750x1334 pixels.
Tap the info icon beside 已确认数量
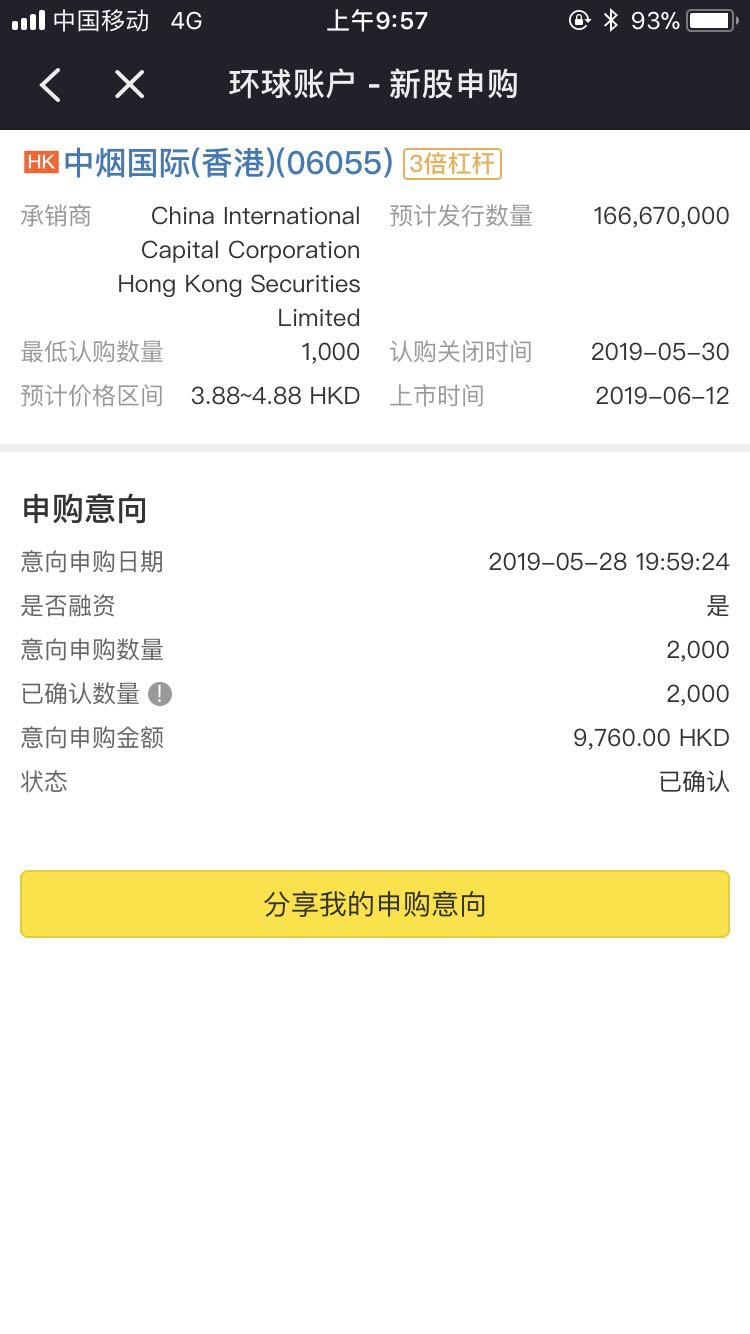click(x=160, y=693)
